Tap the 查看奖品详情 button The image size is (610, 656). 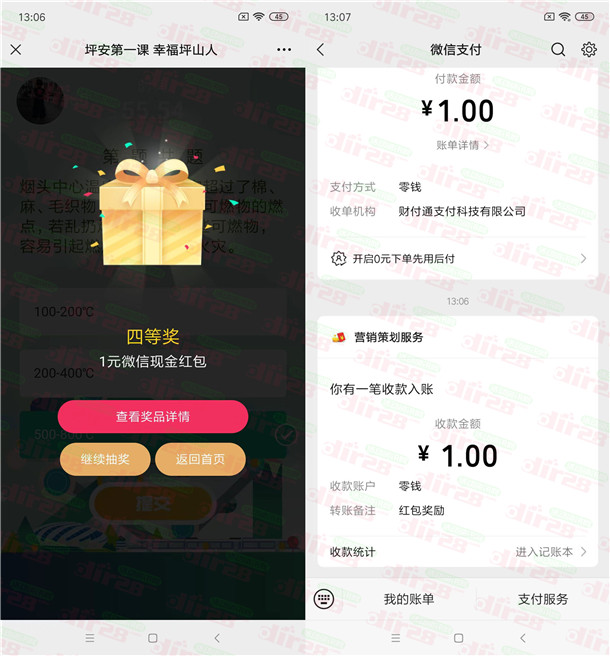(x=152, y=416)
